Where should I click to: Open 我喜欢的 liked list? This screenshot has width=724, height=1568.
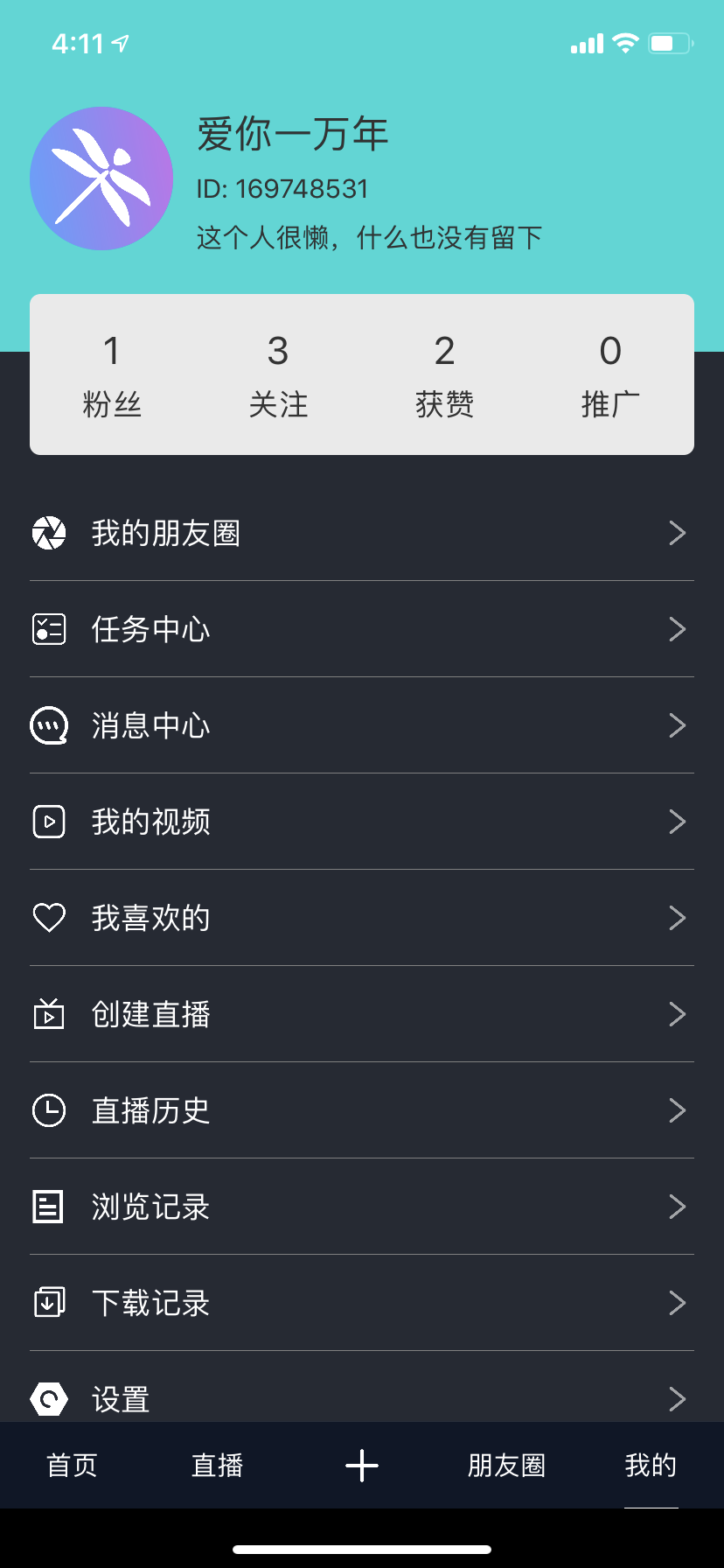point(362,918)
